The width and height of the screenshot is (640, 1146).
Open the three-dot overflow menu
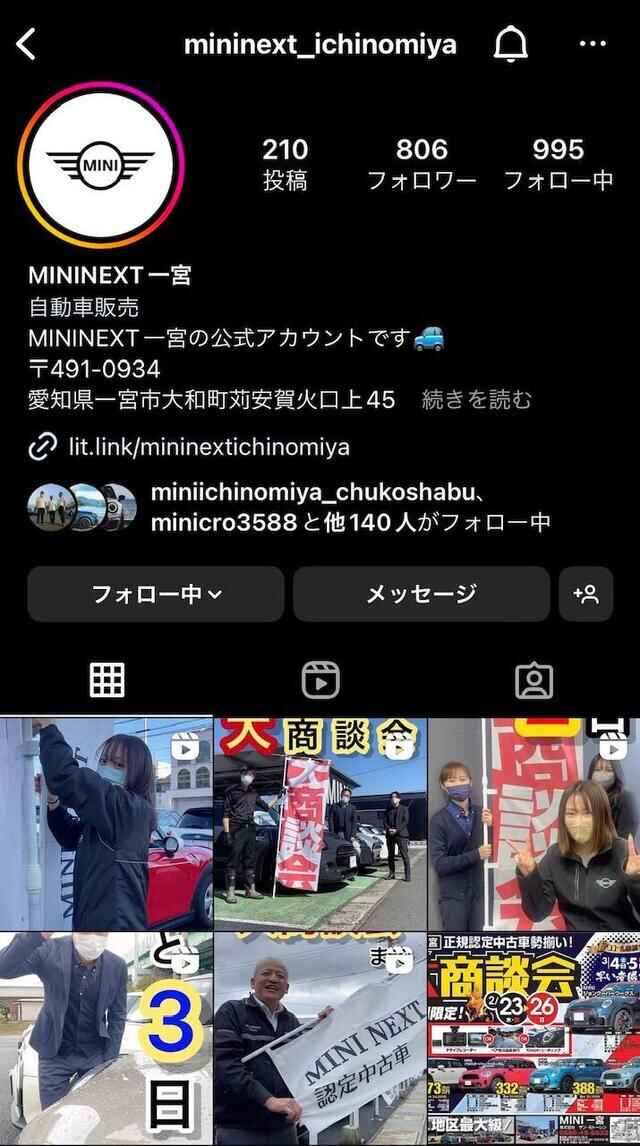click(593, 44)
